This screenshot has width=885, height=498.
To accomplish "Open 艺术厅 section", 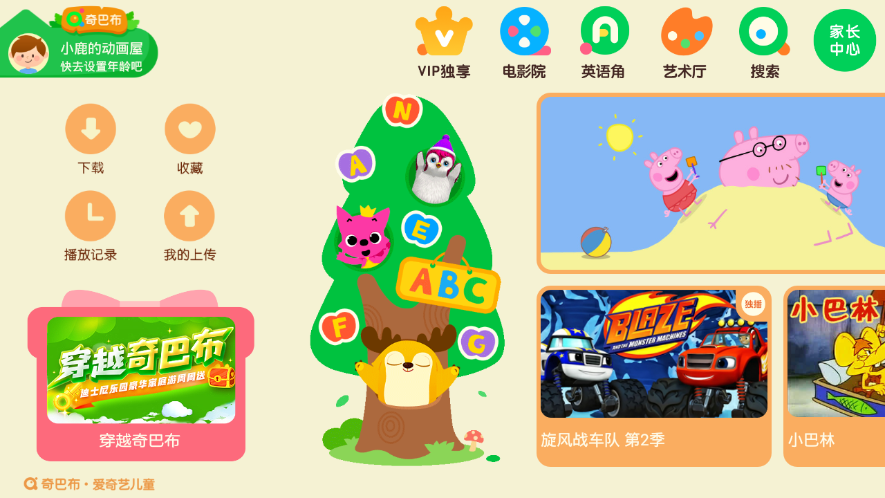I will tap(685, 42).
